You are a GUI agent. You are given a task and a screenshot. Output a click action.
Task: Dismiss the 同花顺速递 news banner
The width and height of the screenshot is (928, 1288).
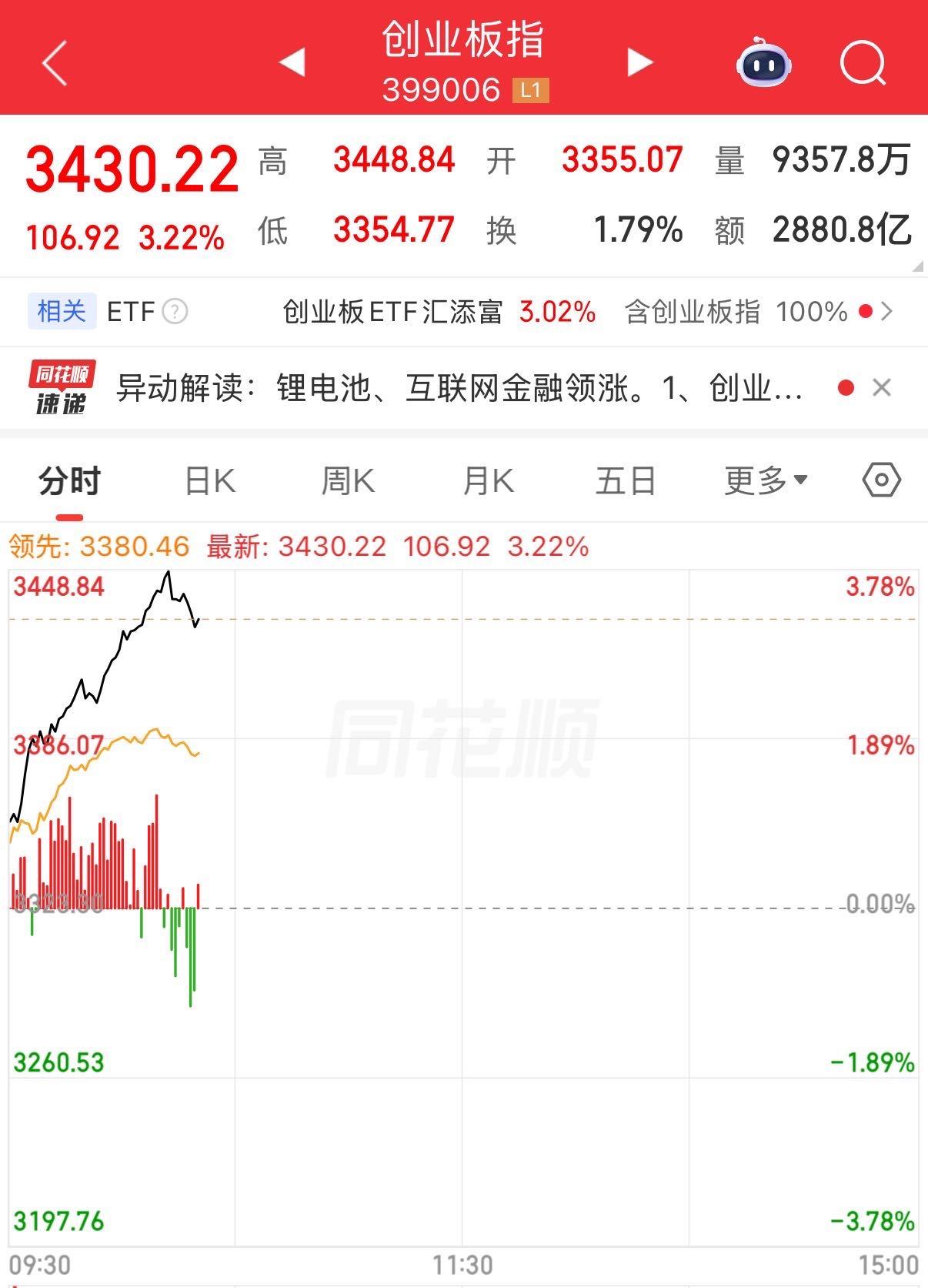(x=882, y=387)
